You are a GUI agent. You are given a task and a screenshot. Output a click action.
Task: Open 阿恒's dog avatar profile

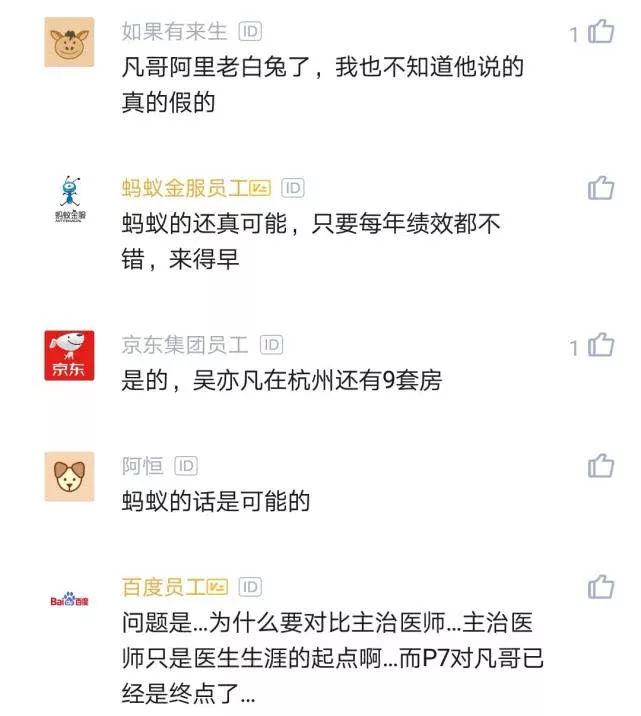pyautogui.click(x=69, y=476)
